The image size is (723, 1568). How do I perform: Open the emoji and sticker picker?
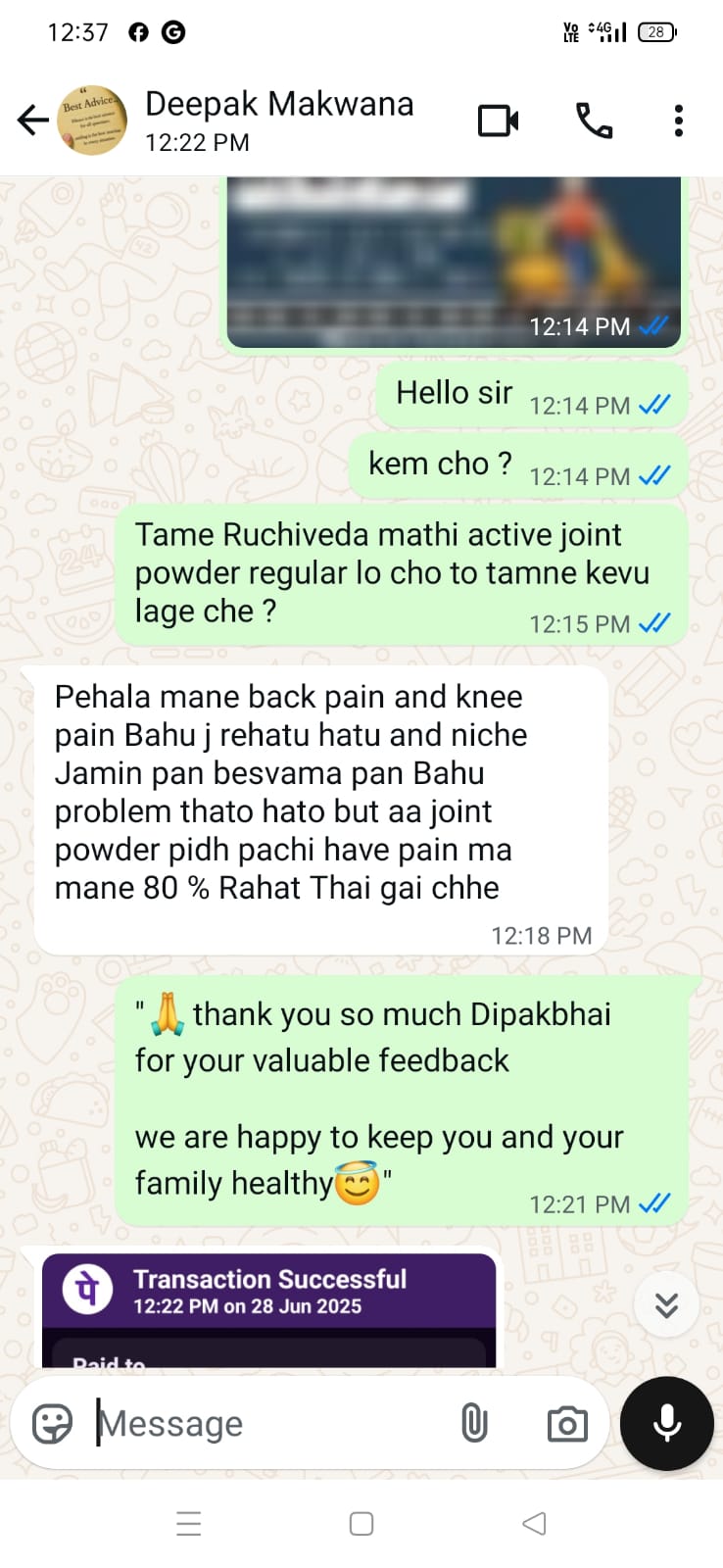53,1423
